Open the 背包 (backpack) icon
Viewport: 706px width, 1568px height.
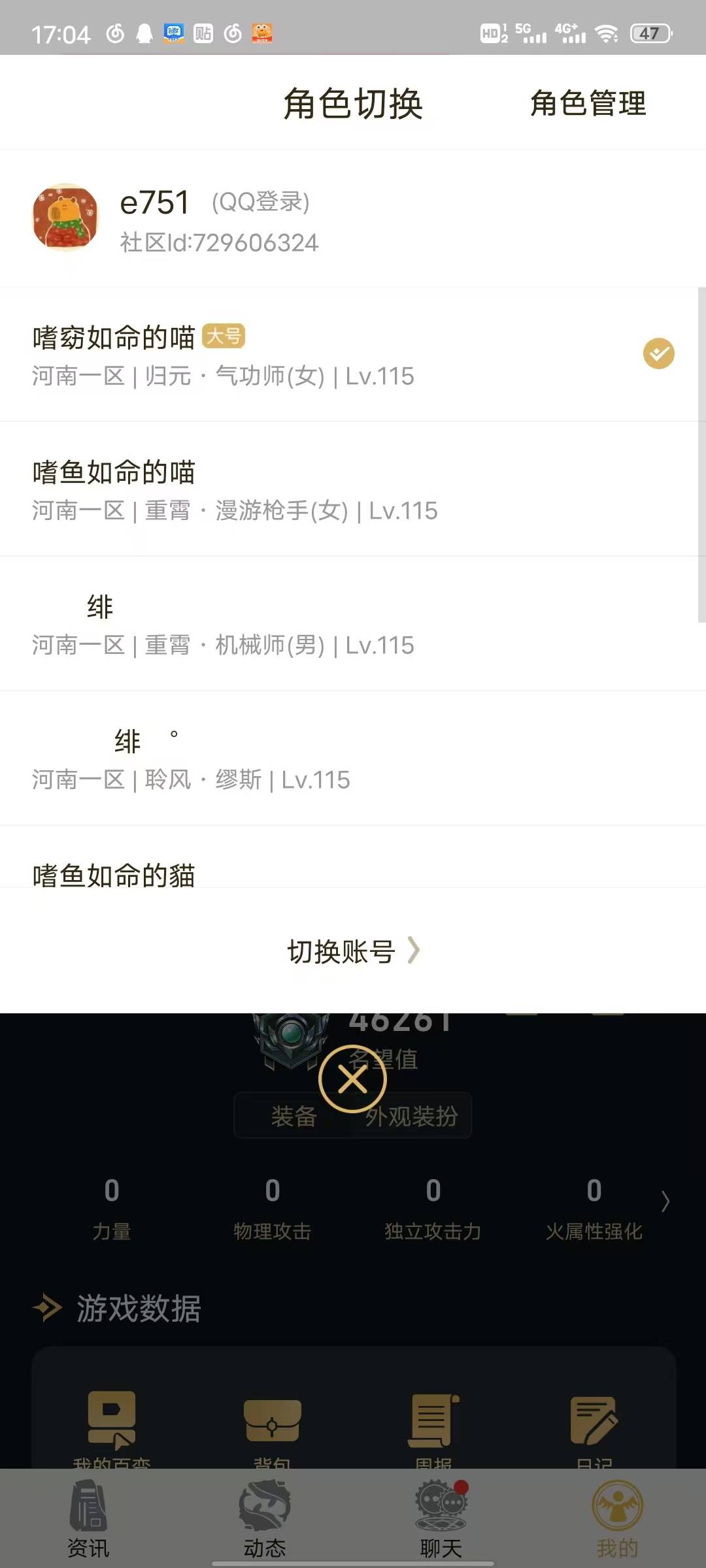273,1424
